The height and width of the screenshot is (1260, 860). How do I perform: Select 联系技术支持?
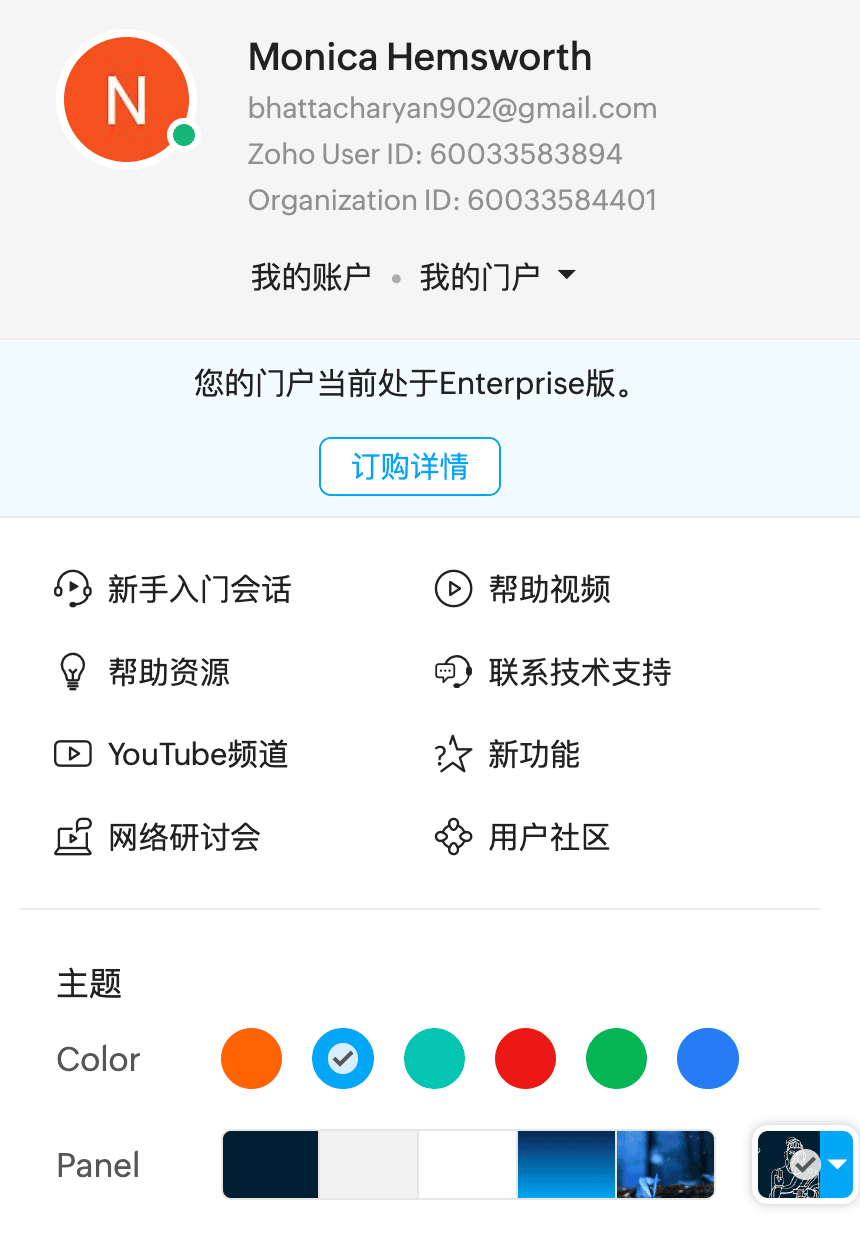click(578, 671)
